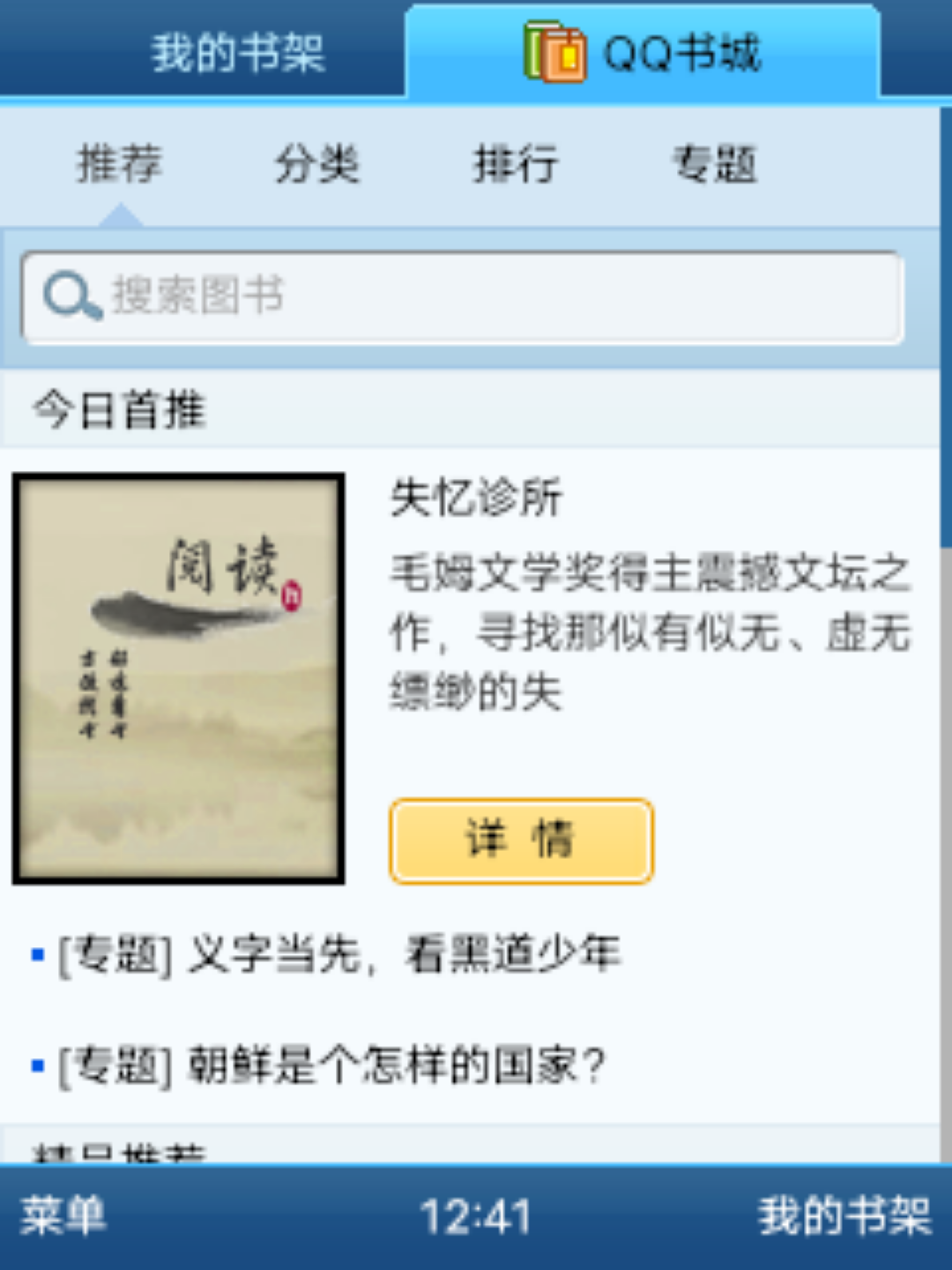This screenshot has width=952, height=1270.
Task: Show the 排行 rankings tab
Action: (x=516, y=165)
